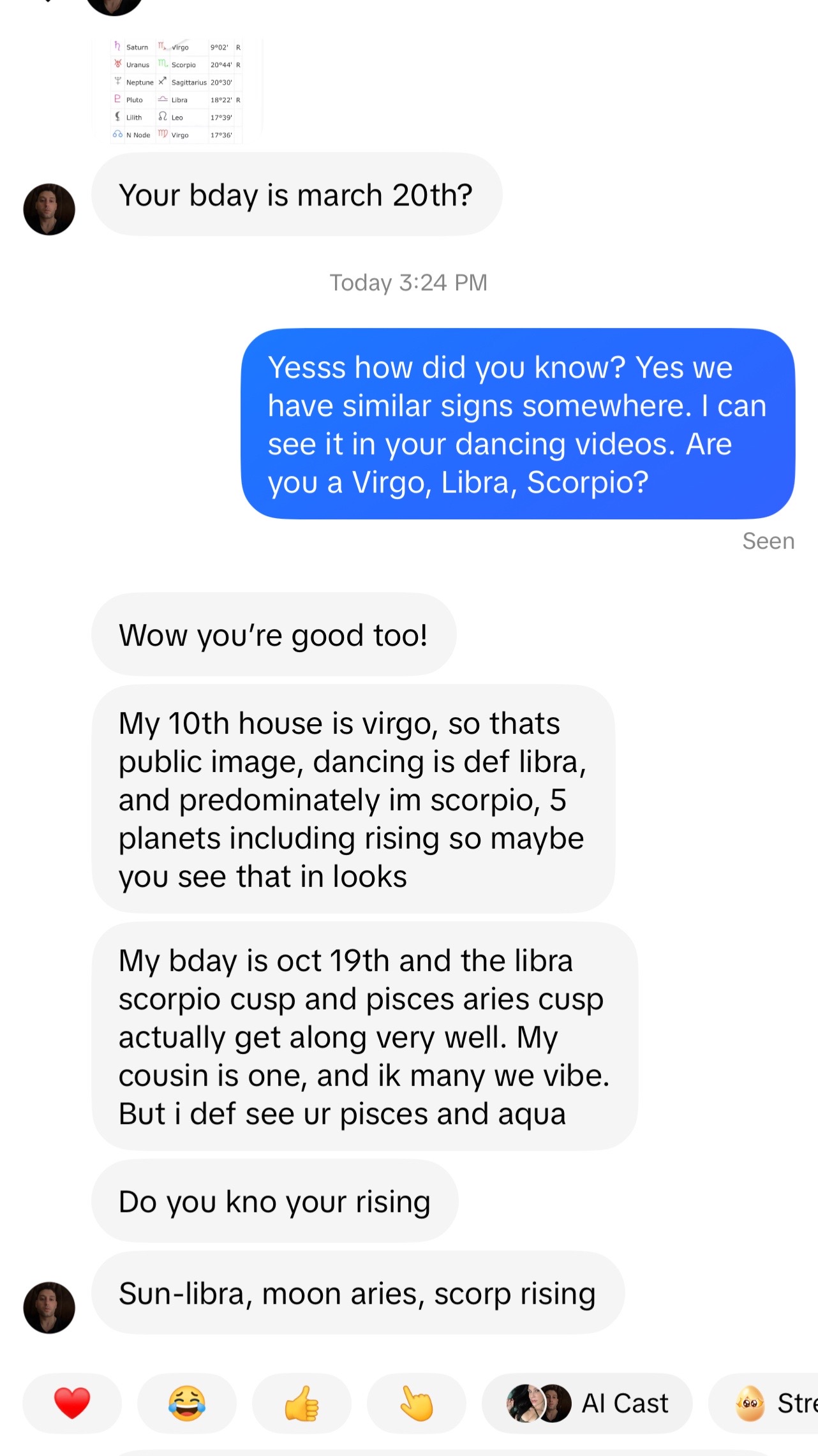Tap the sender's avatar beside the rising message
818x1456 pixels.
[49, 1307]
